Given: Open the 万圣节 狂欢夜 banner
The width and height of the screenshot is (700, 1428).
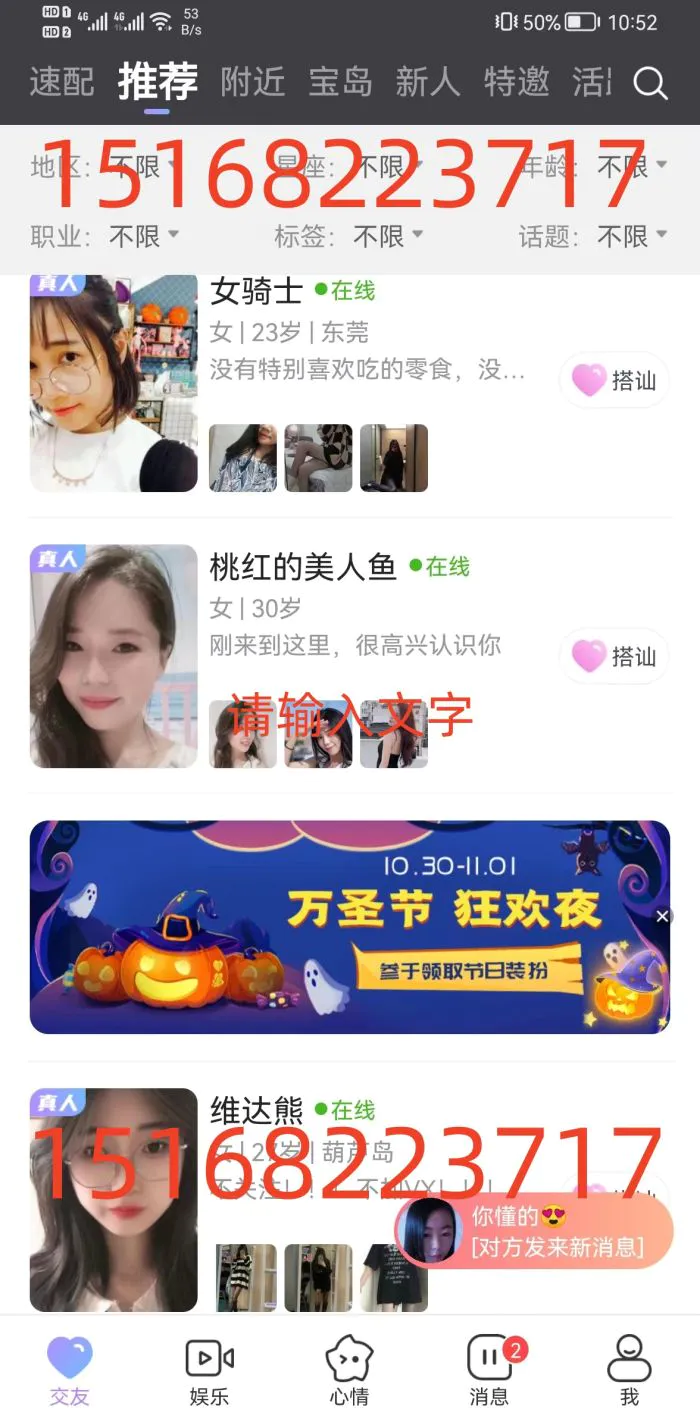Looking at the screenshot, I should [349, 927].
